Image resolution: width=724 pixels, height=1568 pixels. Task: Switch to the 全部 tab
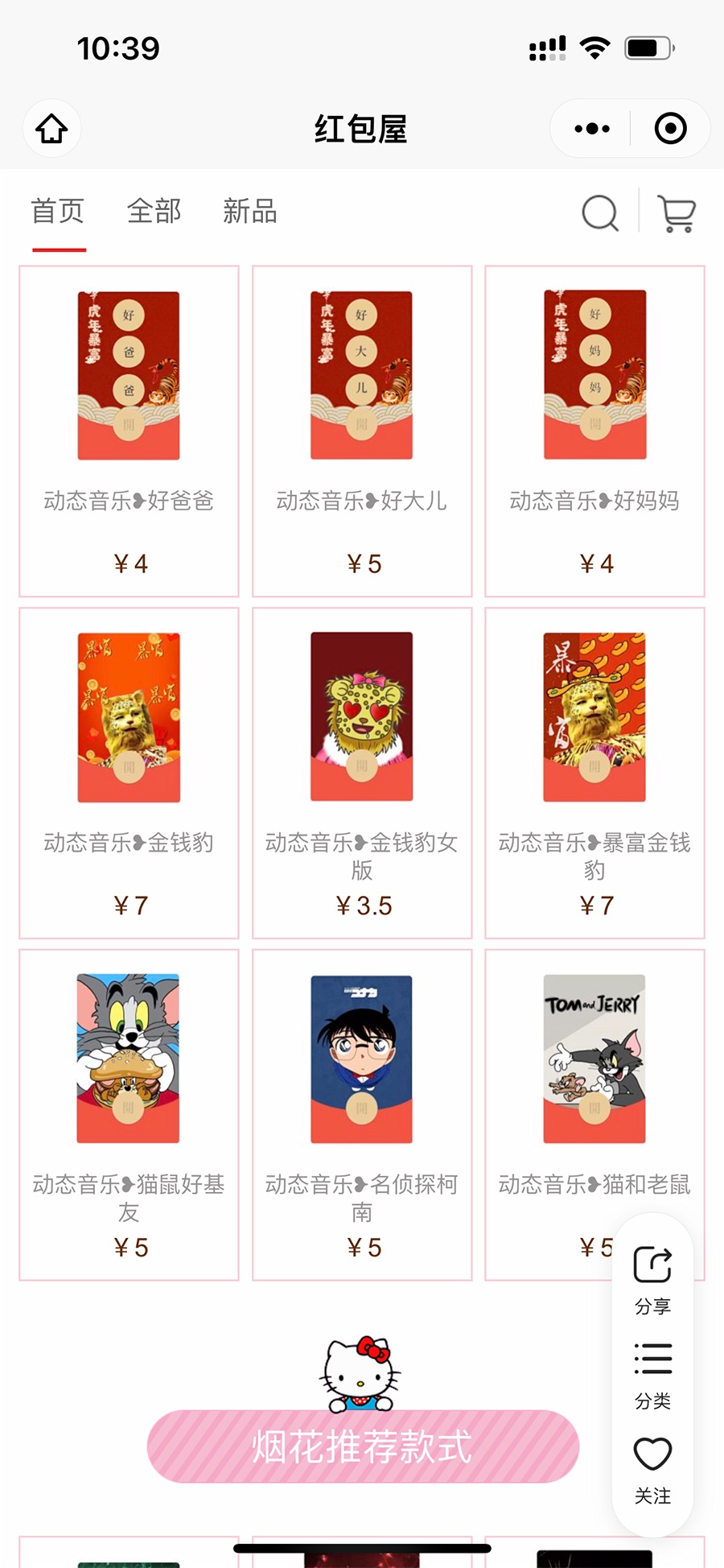pos(154,212)
